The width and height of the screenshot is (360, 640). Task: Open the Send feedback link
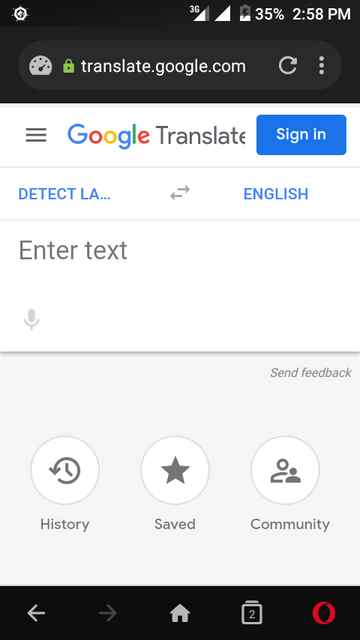tap(311, 372)
